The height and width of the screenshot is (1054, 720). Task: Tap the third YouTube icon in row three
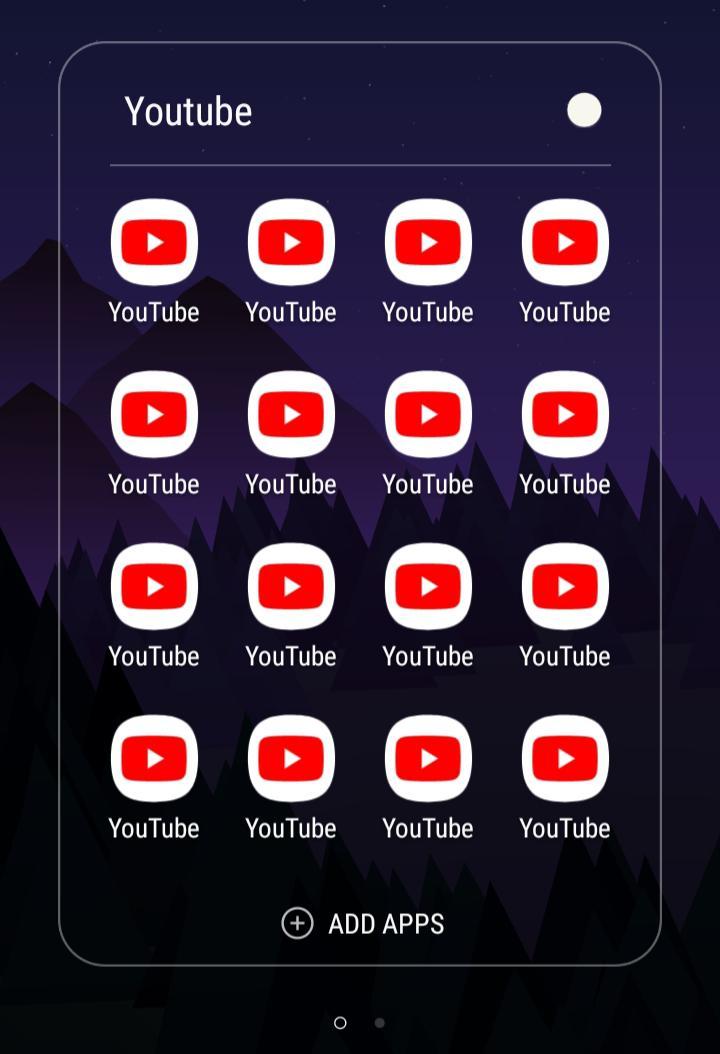(428, 586)
